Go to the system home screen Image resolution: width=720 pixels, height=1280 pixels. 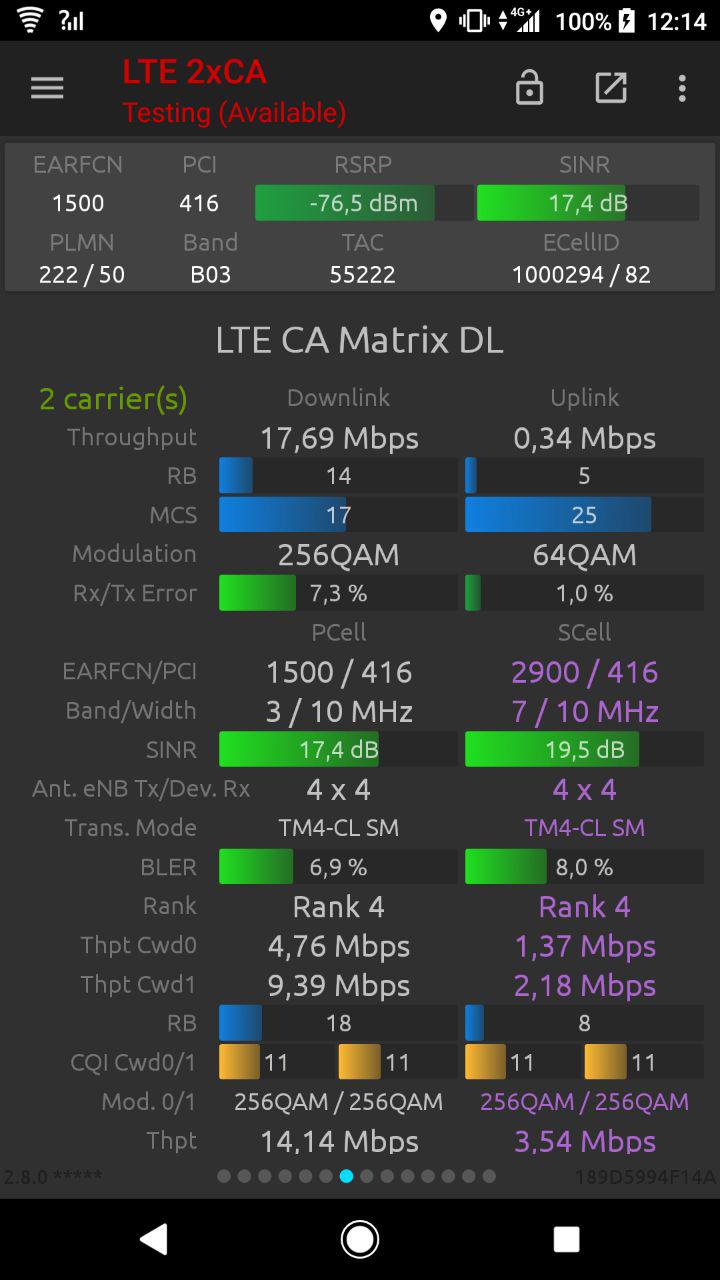click(360, 1239)
